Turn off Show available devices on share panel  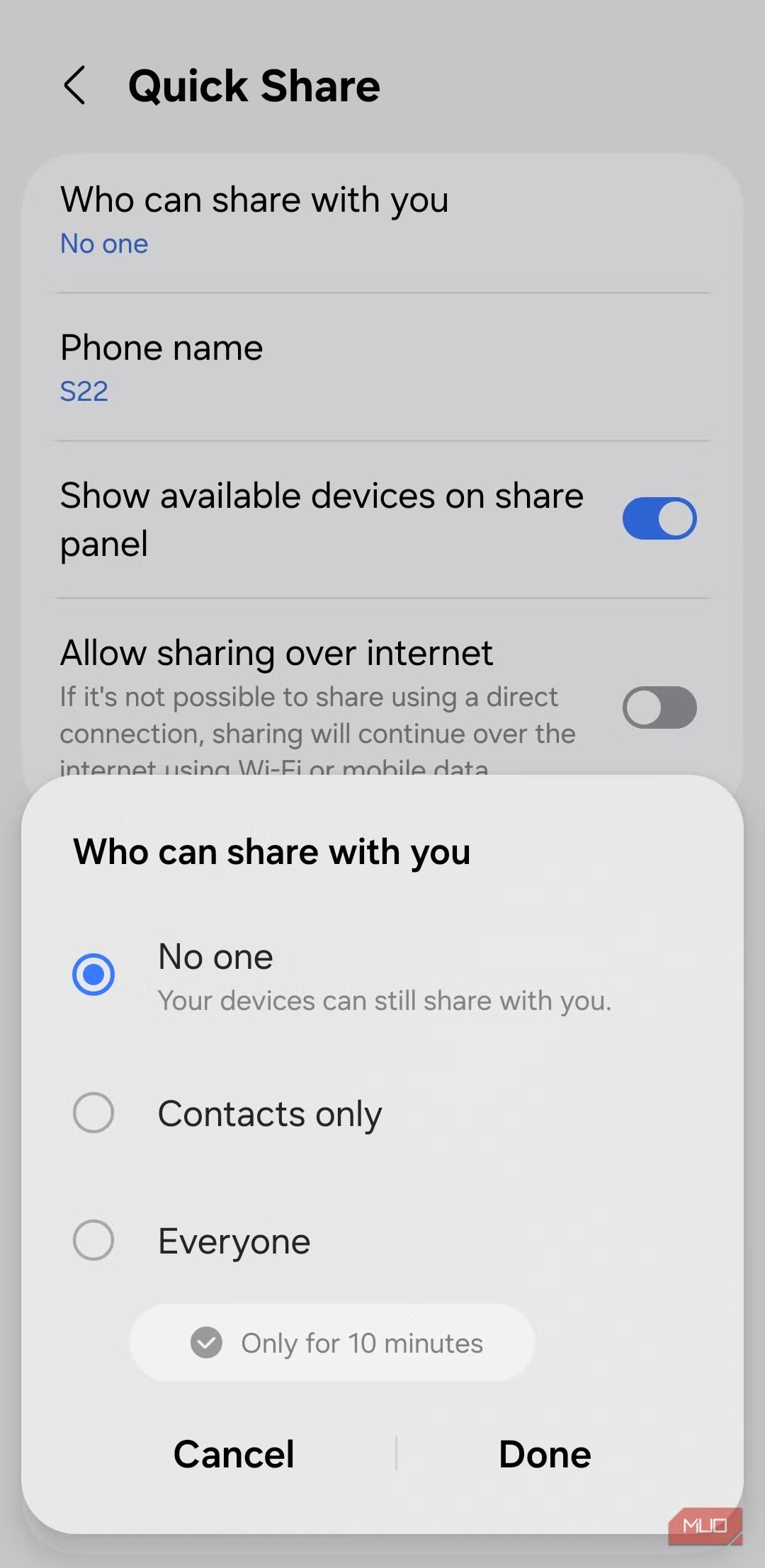pyautogui.click(x=659, y=518)
